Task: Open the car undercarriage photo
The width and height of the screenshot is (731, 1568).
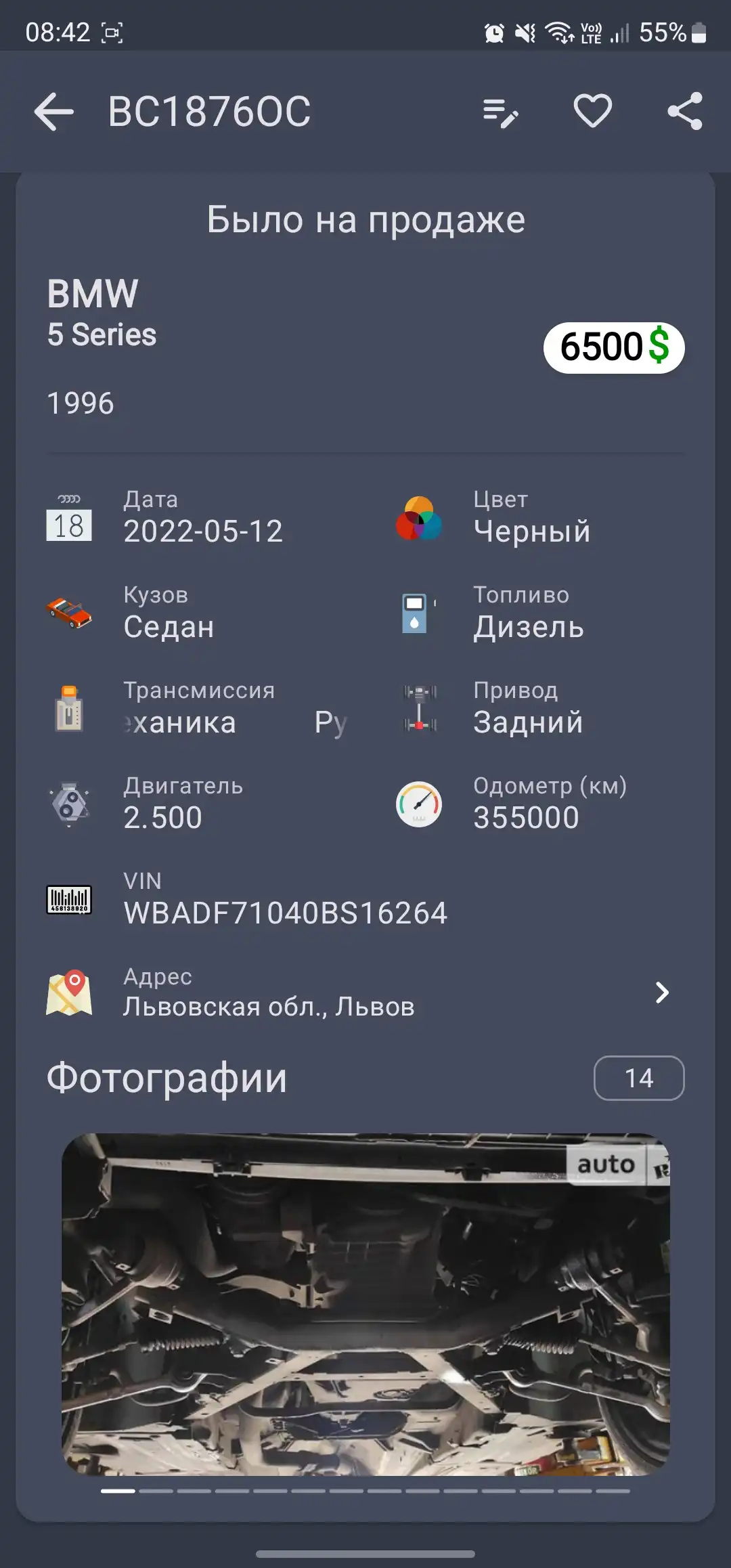Action: (x=365, y=1305)
